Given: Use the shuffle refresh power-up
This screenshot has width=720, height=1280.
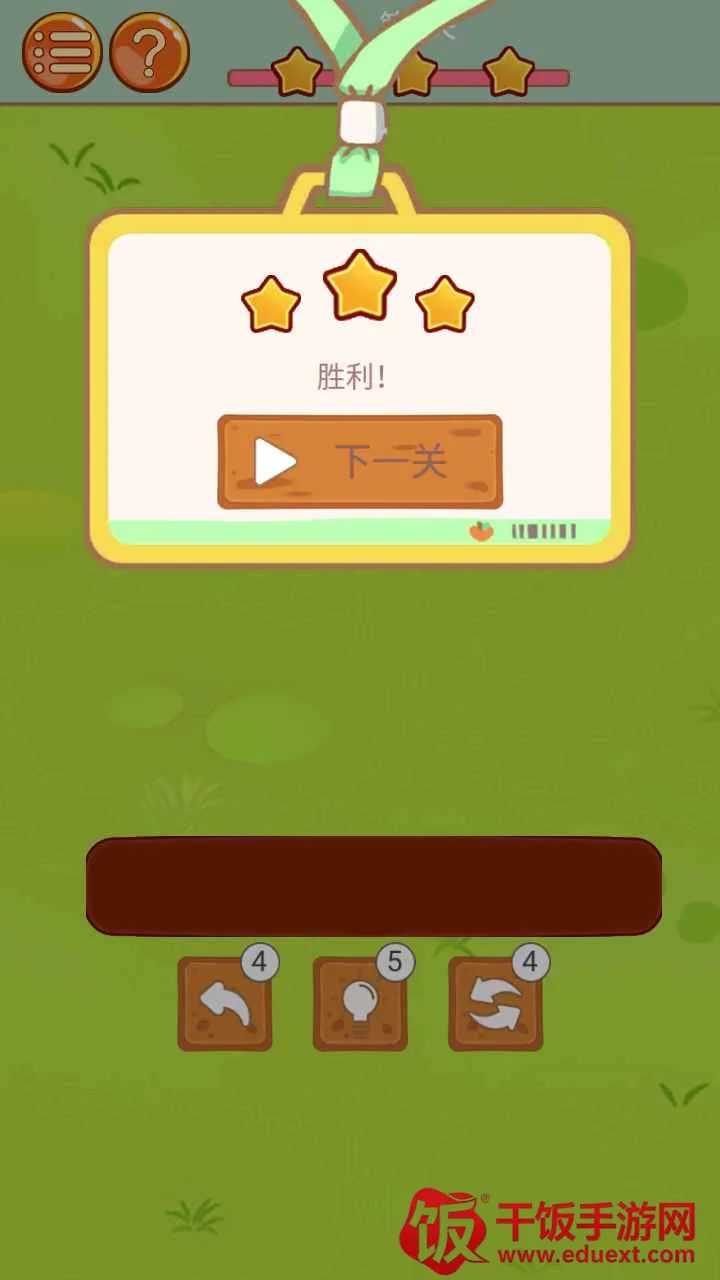Looking at the screenshot, I should (495, 1005).
